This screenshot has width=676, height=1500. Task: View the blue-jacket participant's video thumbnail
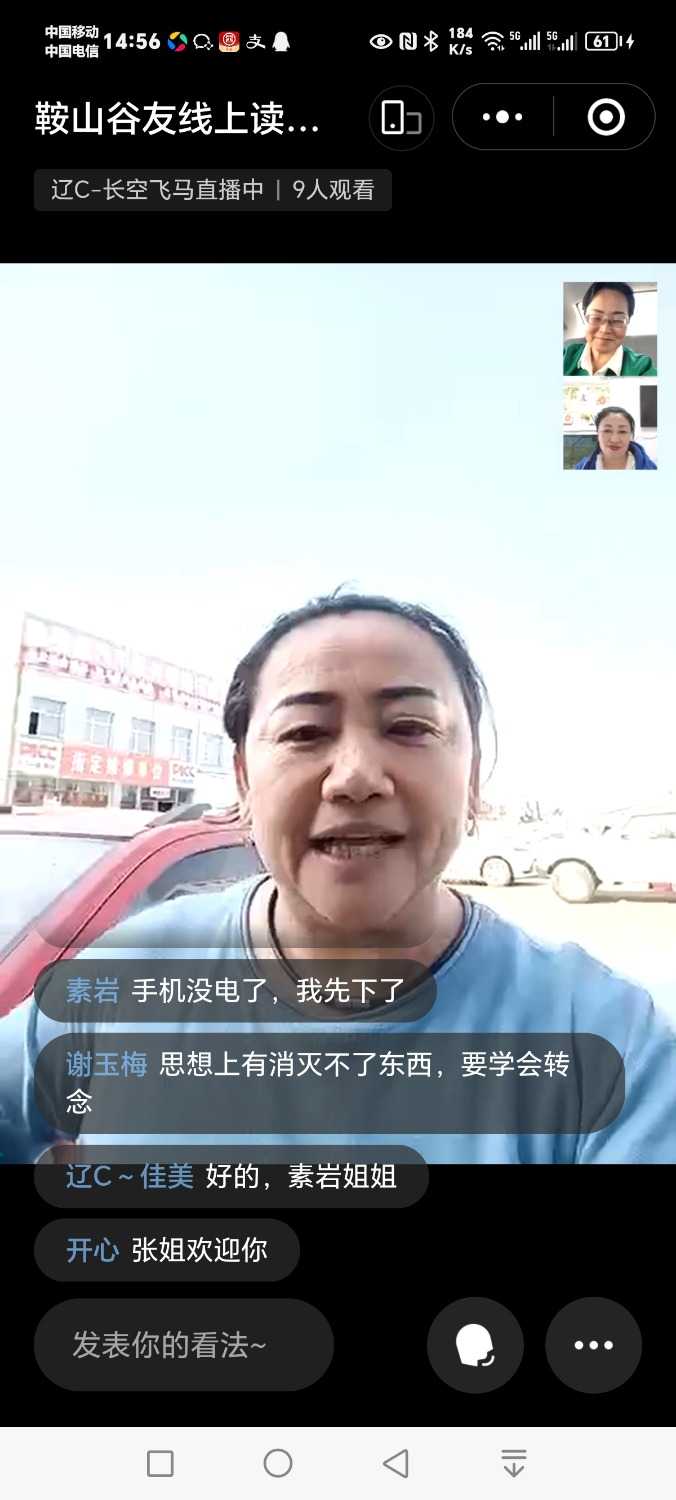point(610,427)
